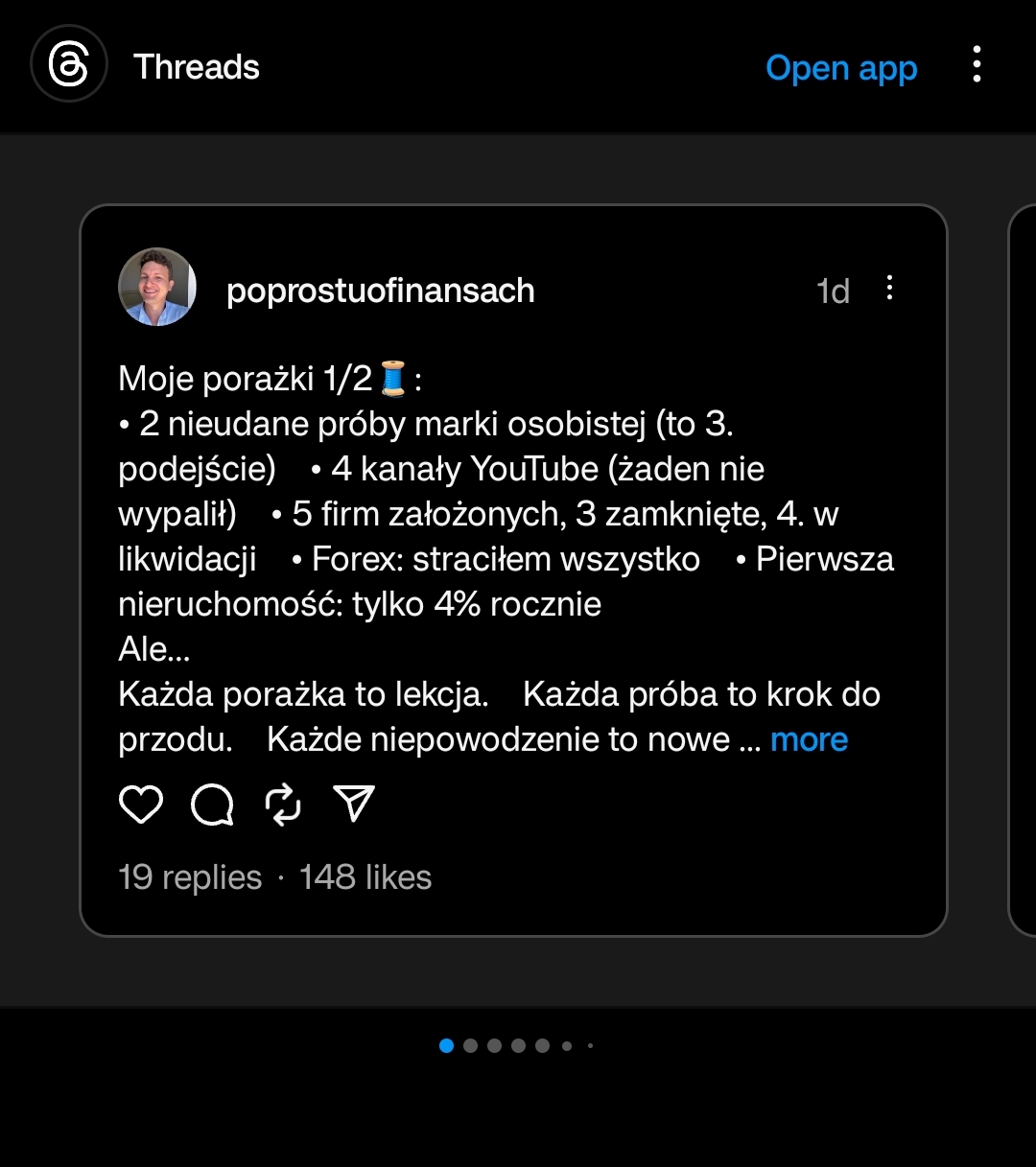
Task: See the 148 likes list
Action: pos(365,877)
